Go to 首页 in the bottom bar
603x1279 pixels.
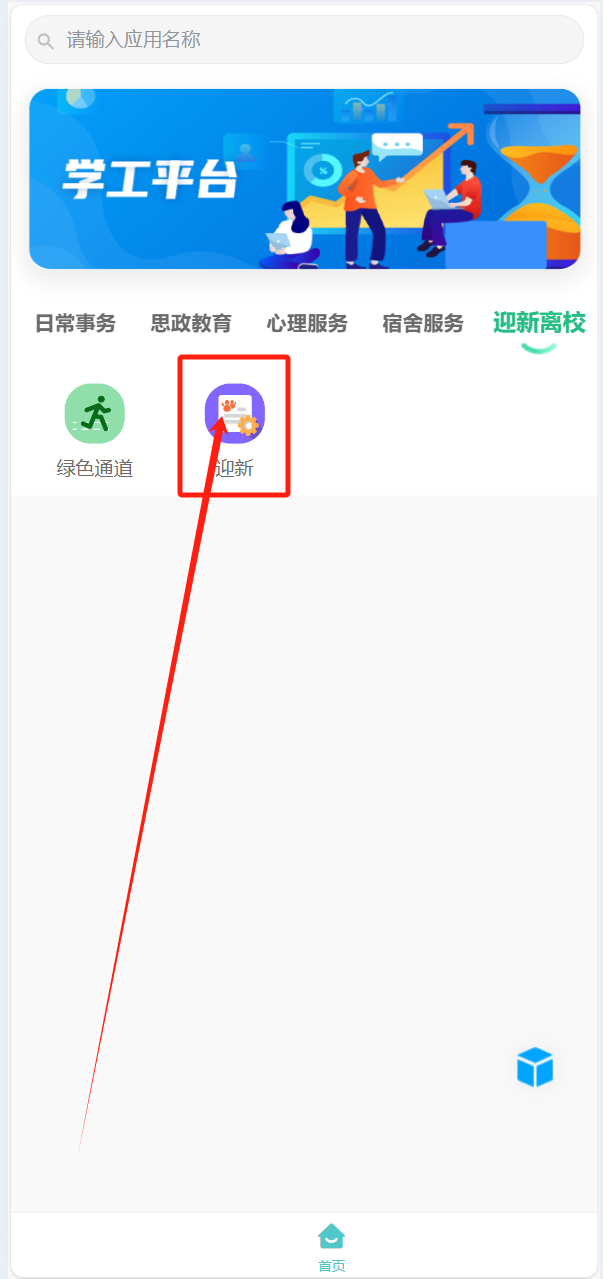331,1246
